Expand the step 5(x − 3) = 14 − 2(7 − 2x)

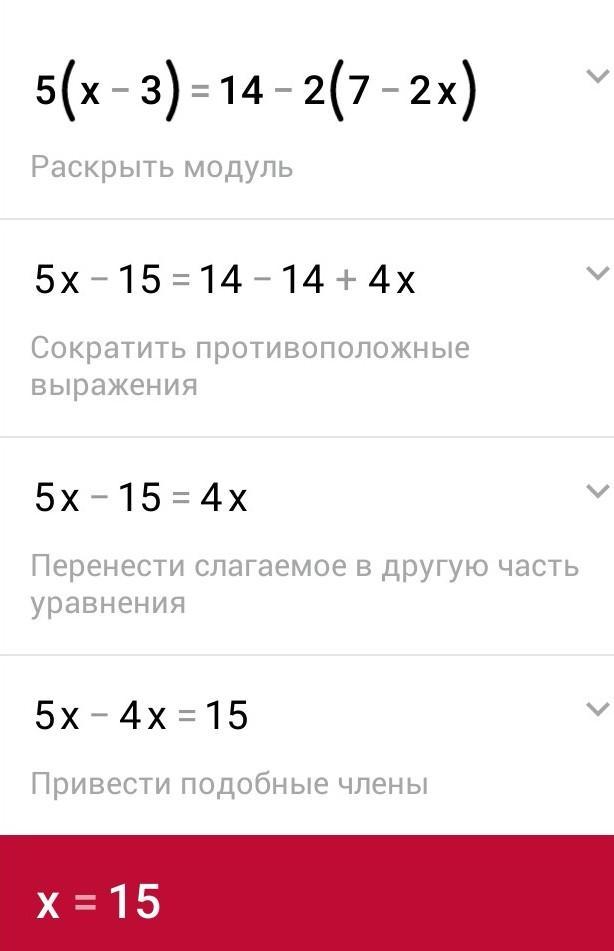(x=597, y=77)
